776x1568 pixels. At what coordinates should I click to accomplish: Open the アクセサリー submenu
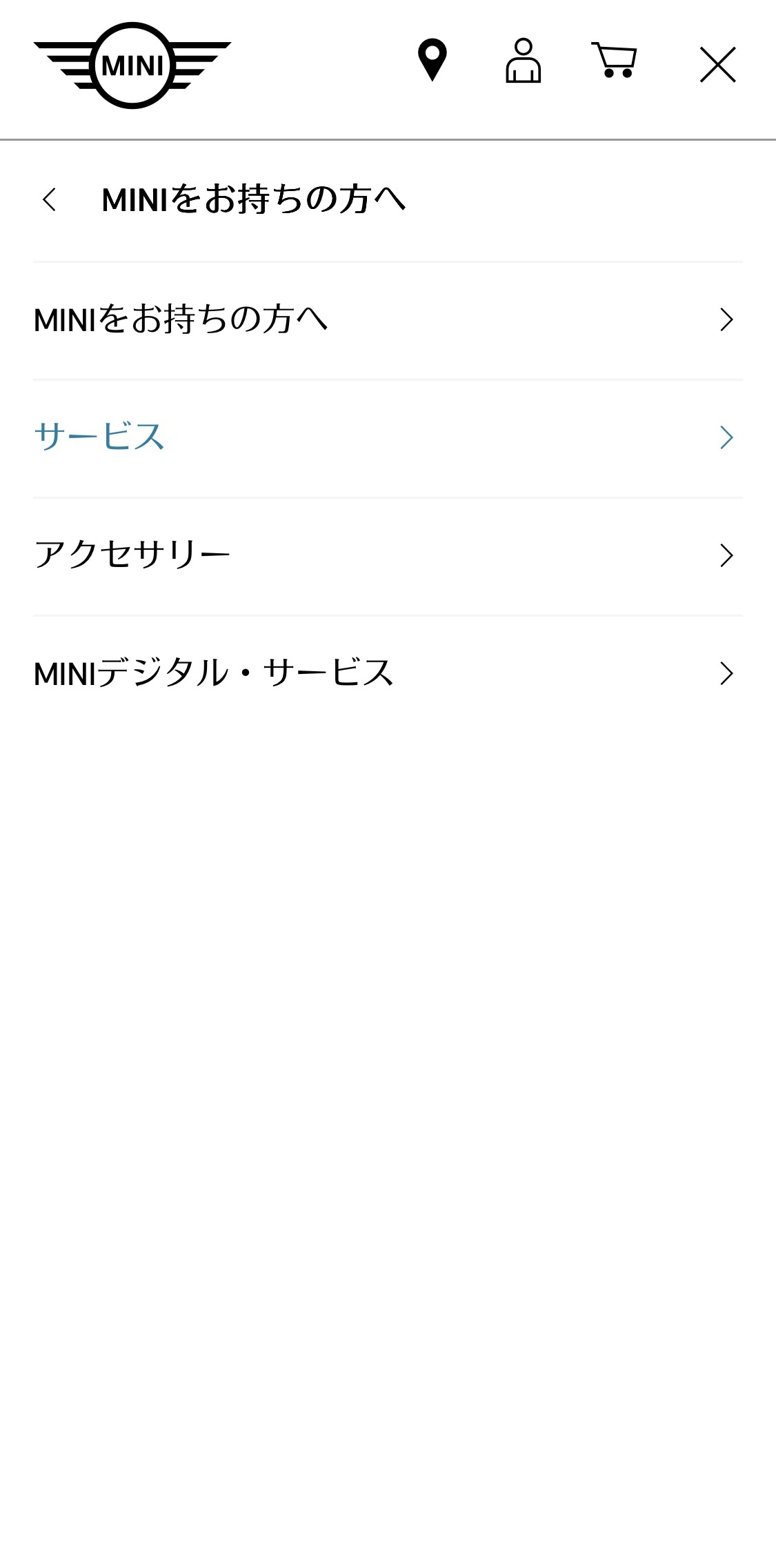click(x=388, y=556)
